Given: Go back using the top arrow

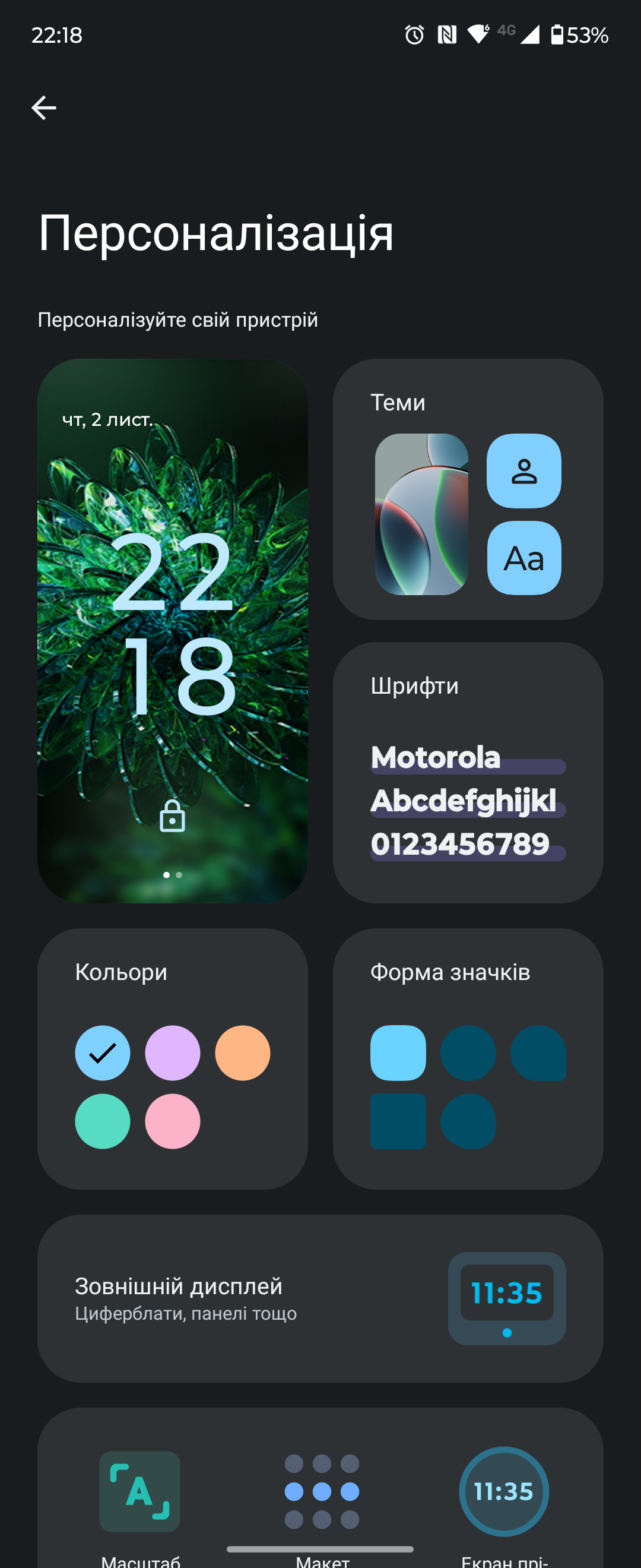Looking at the screenshot, I should coord(44,108).
